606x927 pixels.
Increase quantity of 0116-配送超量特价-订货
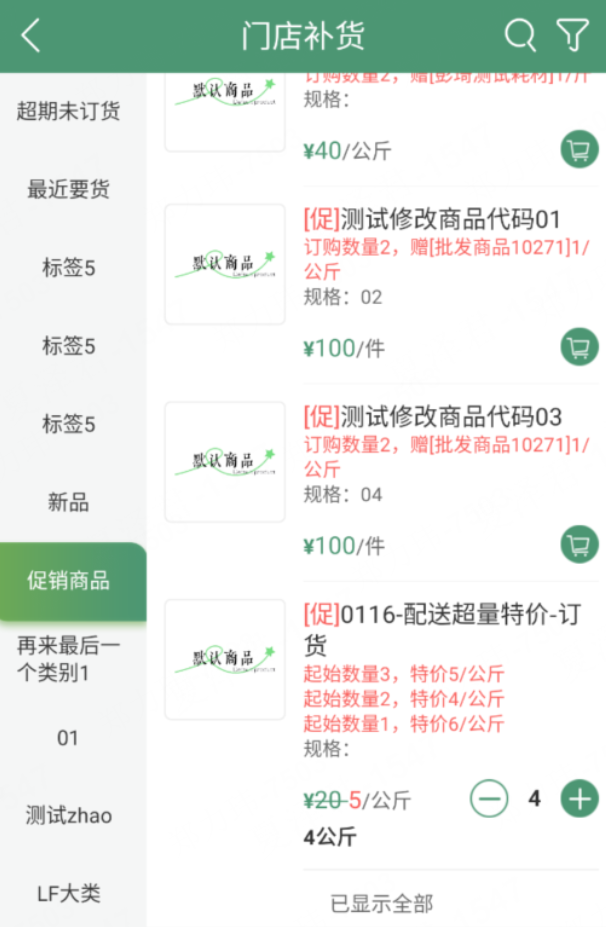pyautogui.click(x=579, y=799)
